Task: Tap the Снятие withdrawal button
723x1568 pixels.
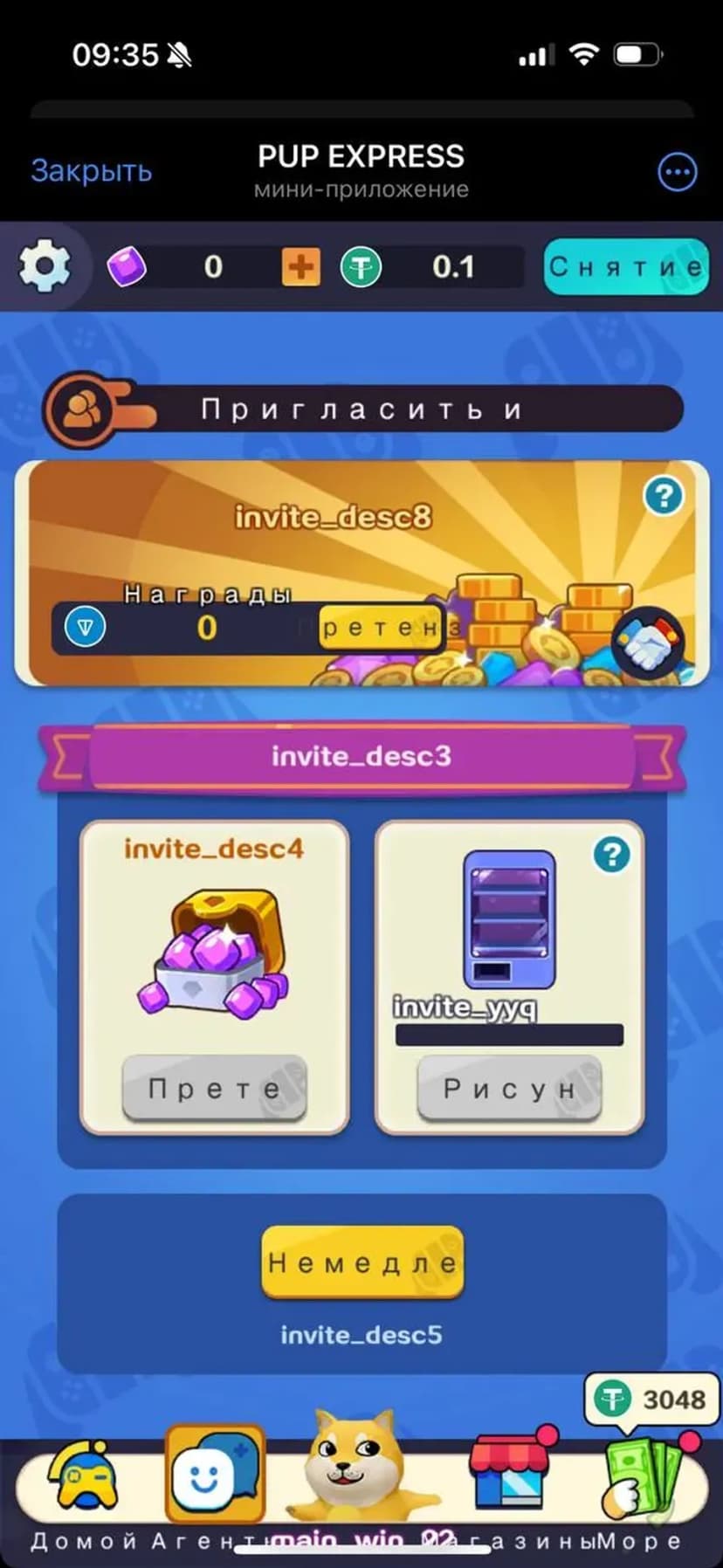Action: click(x=626, y=266)
